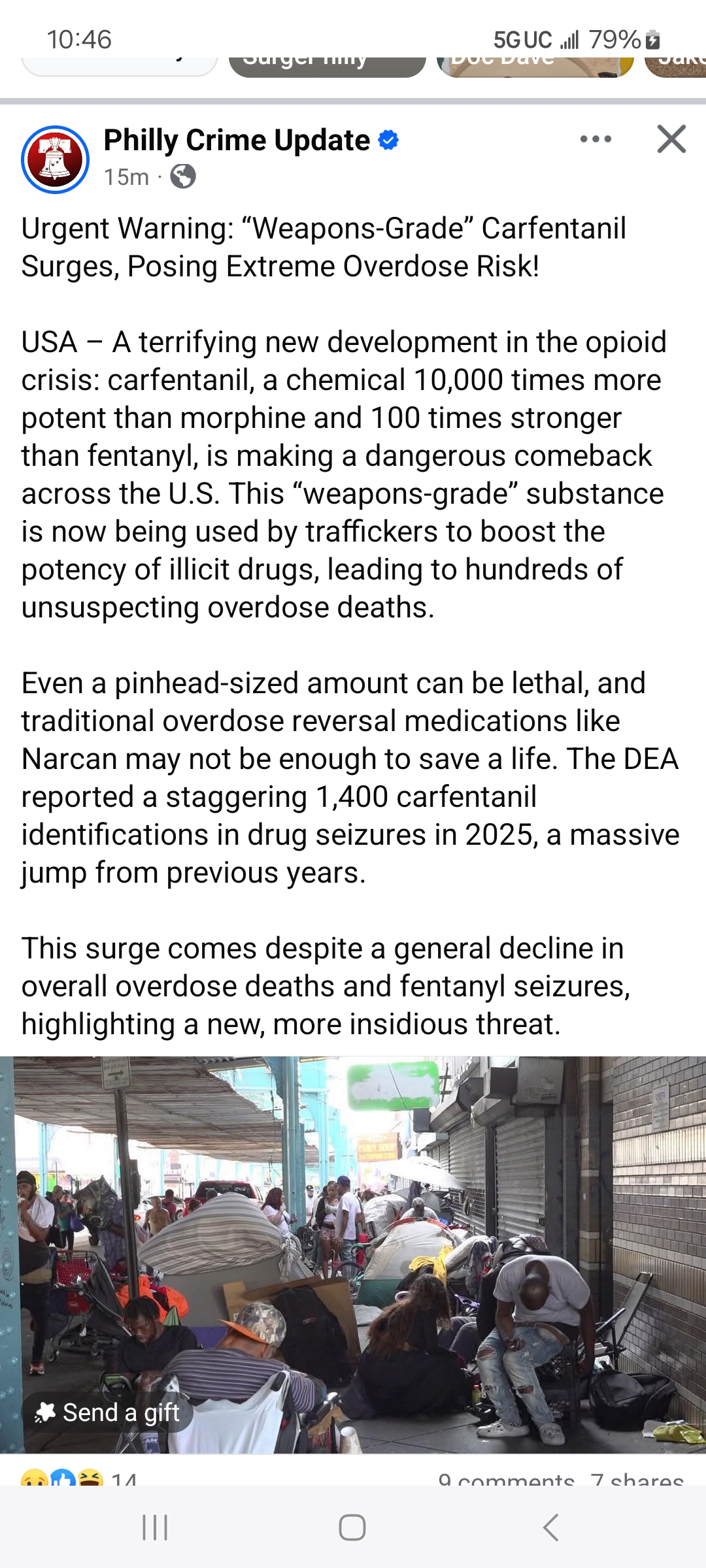Open the post's three-dot options menu
The height and width of the screenshot is (1568, 706).
tap(596, 139)
